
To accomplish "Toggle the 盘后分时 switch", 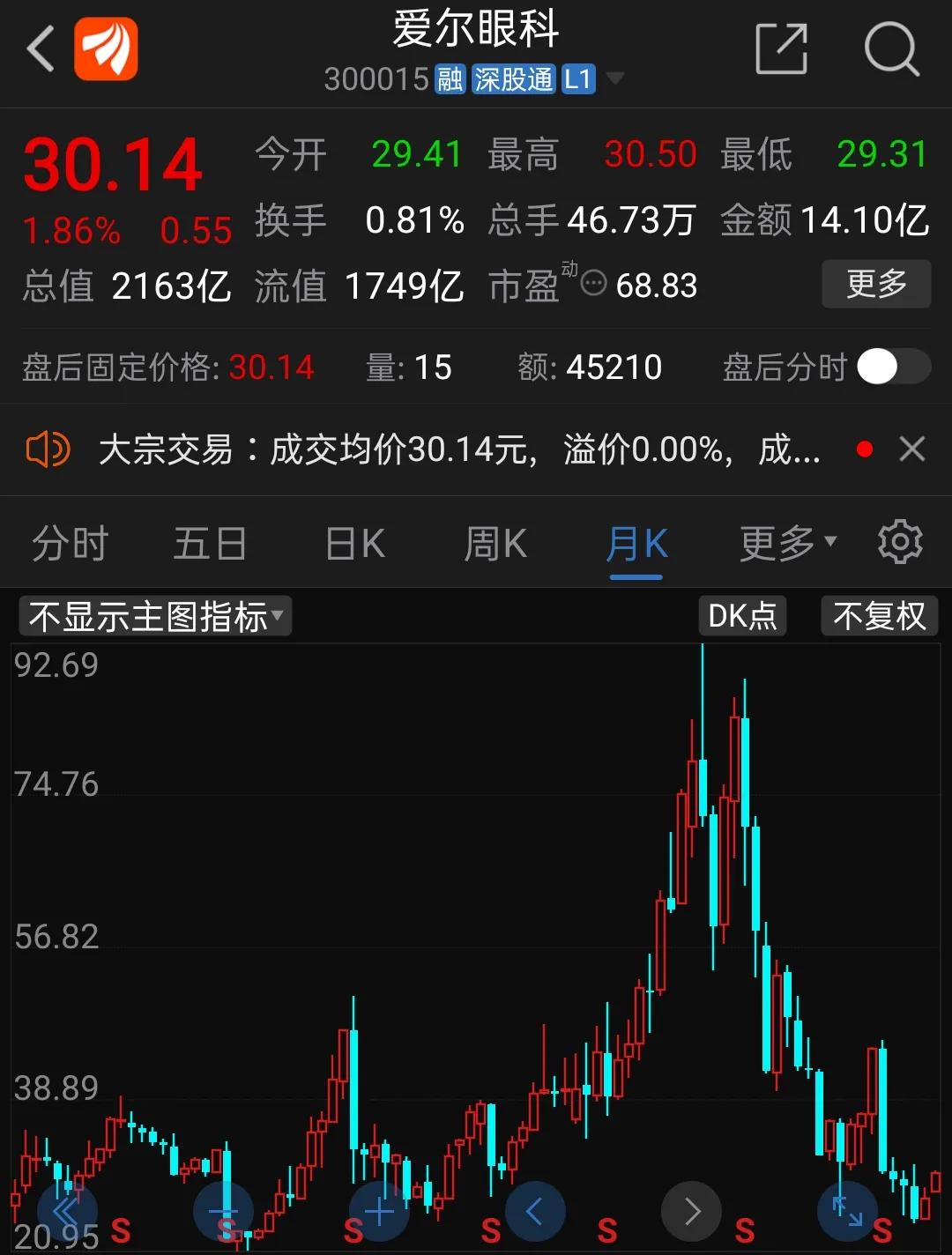I will click(x=893, y=367).
